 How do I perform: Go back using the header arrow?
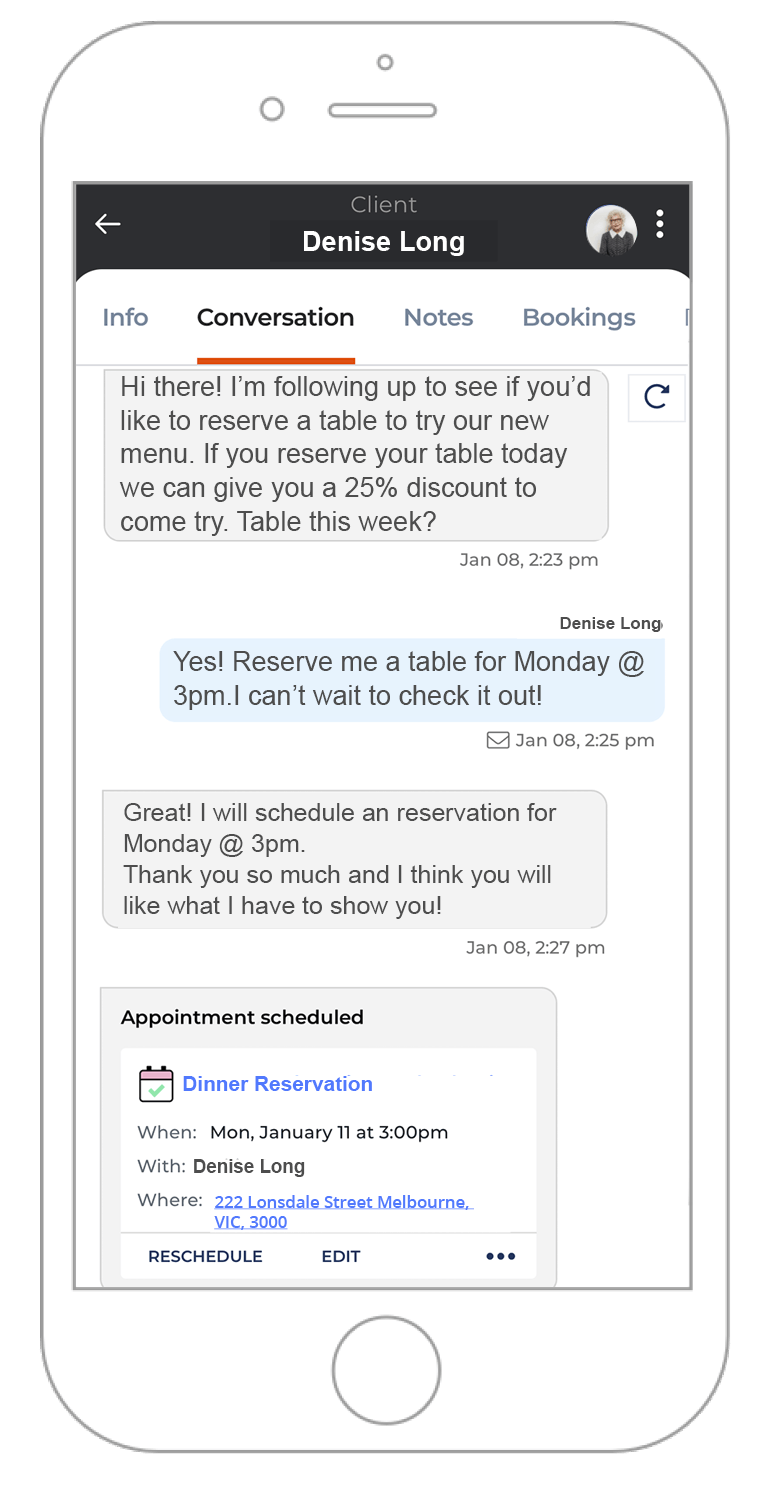108,224
